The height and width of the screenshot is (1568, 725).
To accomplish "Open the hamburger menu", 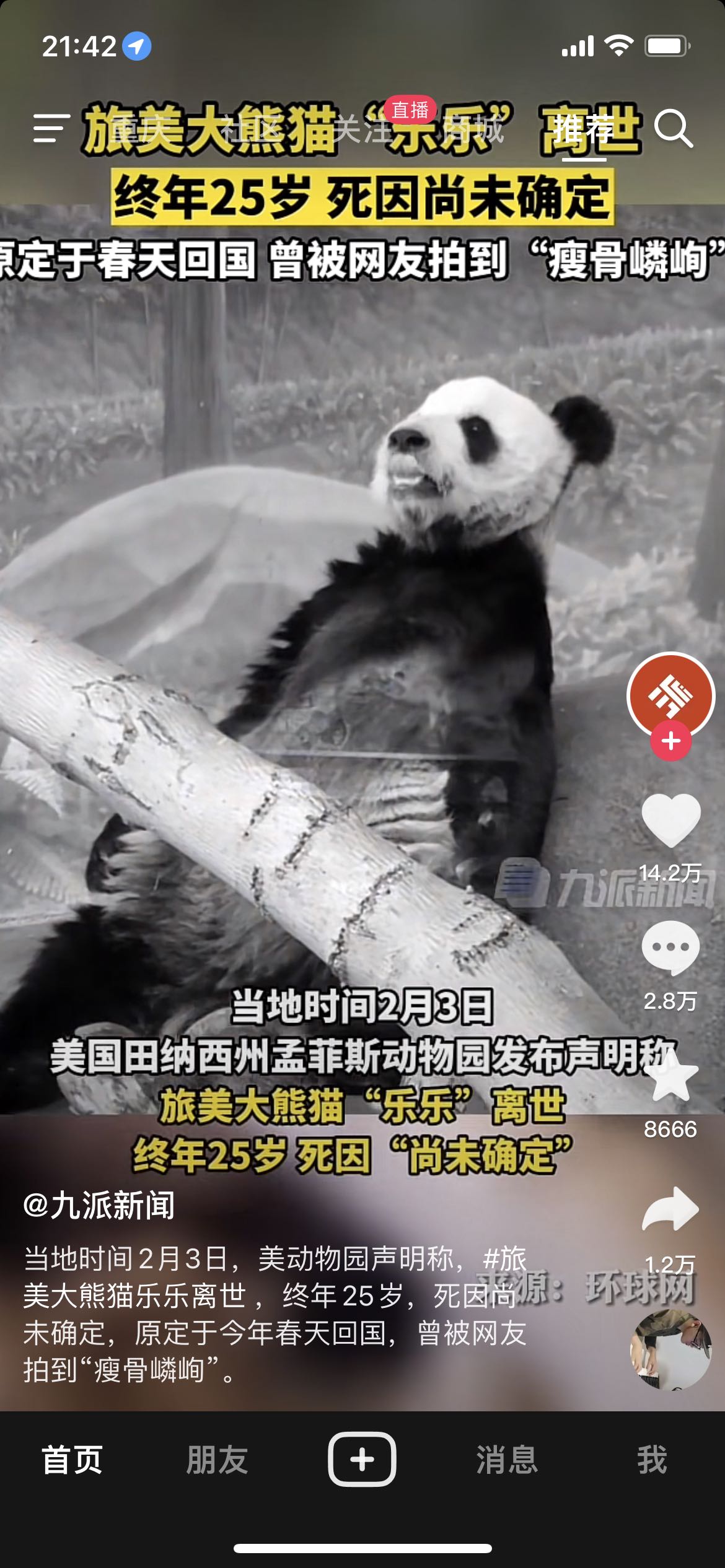I will click(51, 129).
